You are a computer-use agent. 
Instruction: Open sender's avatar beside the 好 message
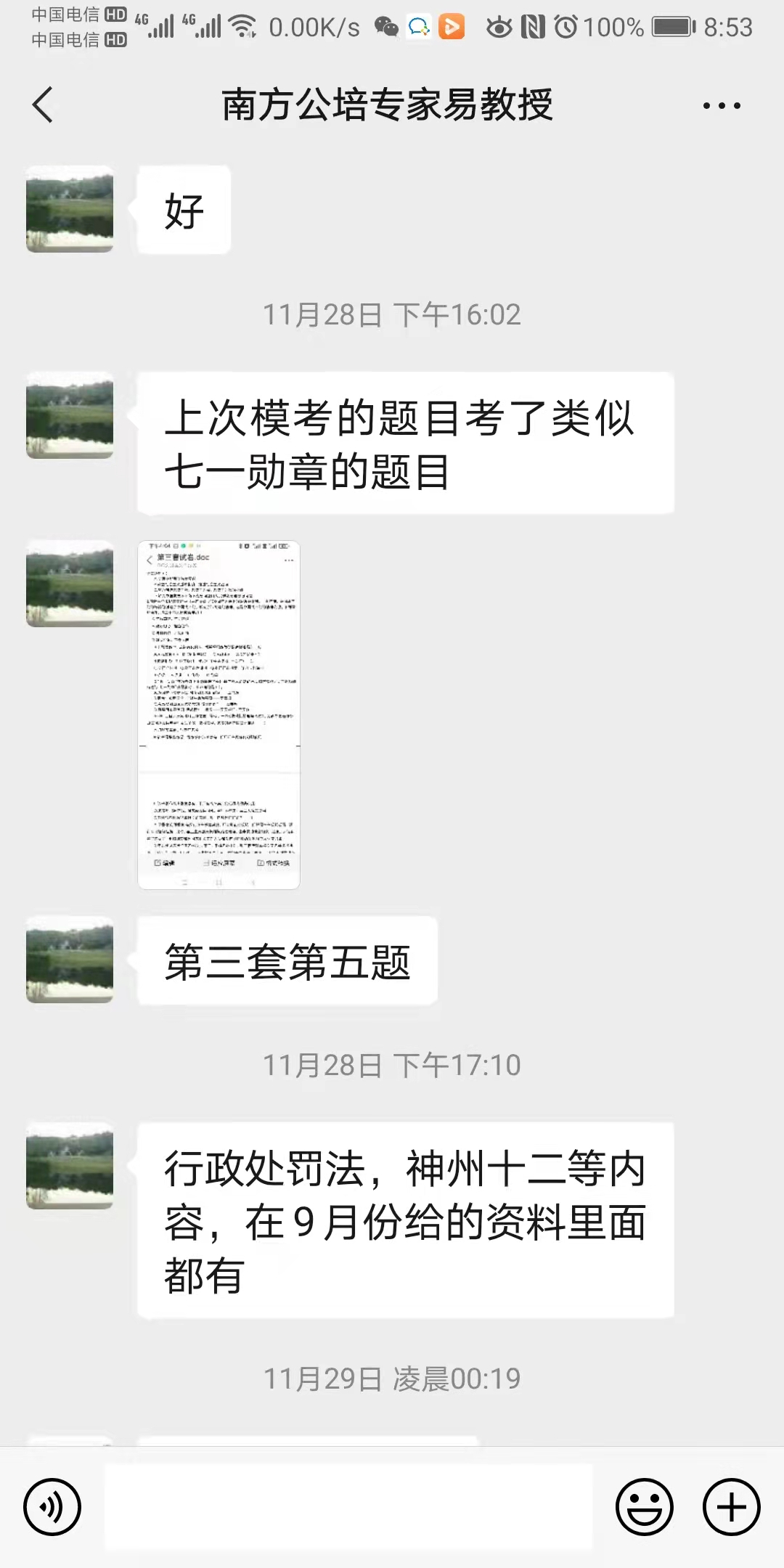(70, 209)
